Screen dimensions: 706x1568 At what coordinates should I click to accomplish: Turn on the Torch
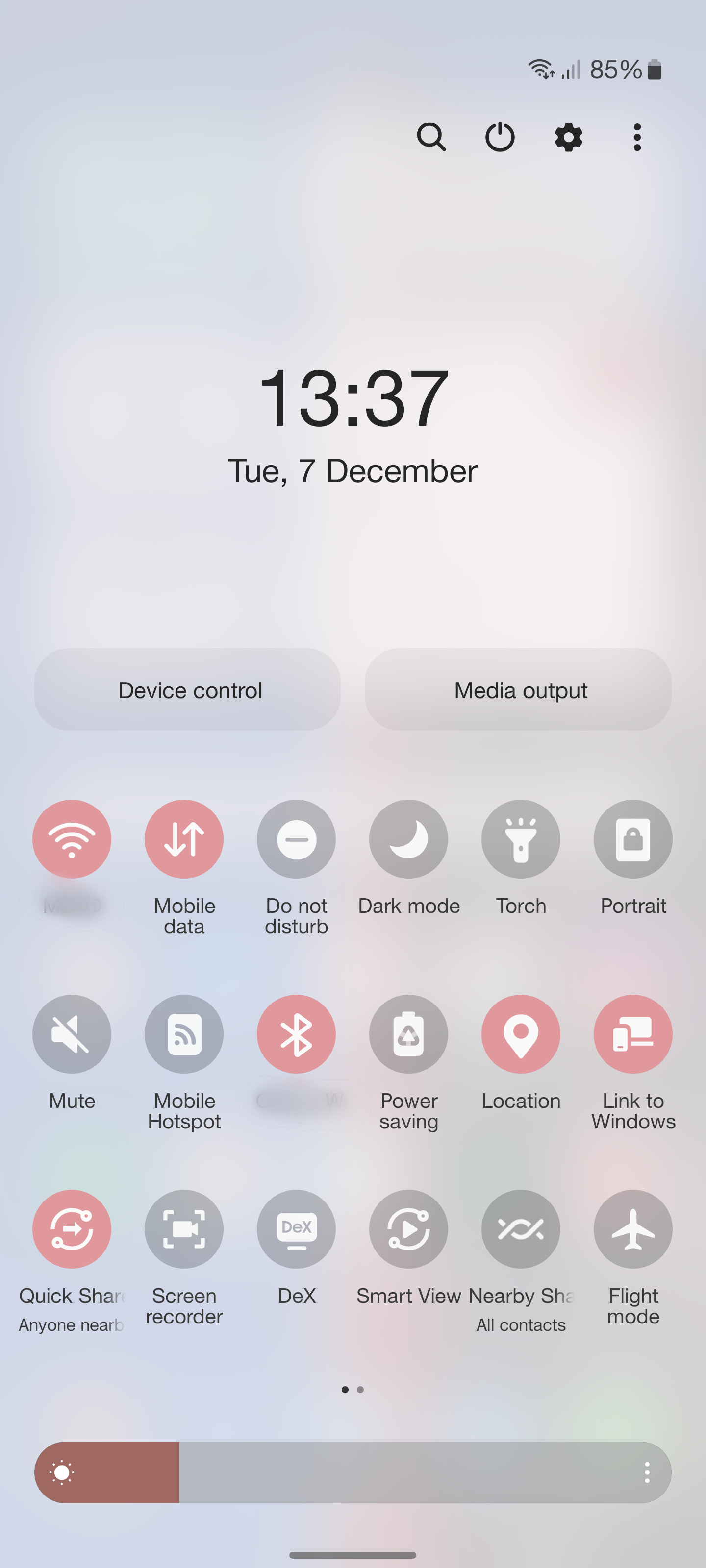coord(521,839)
